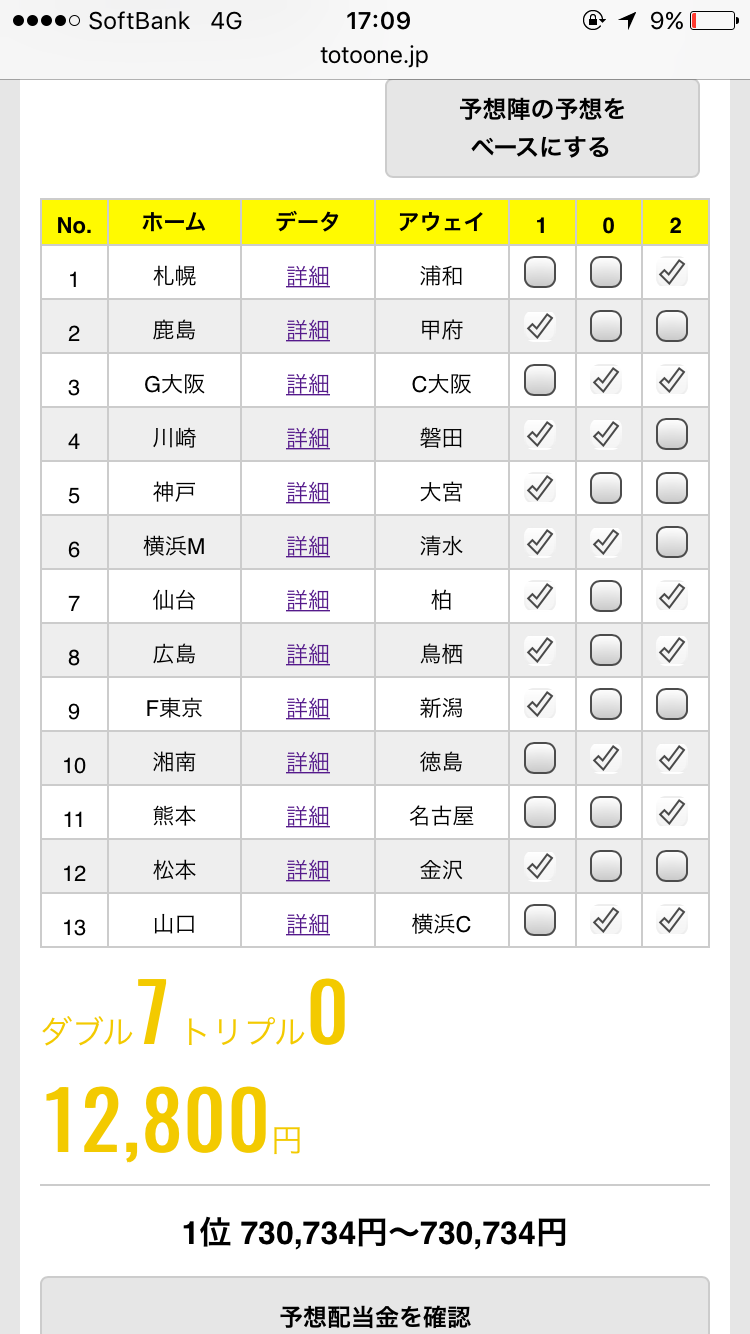View 詳細 data for 神戸 vs 大宮

coord(308,492)
